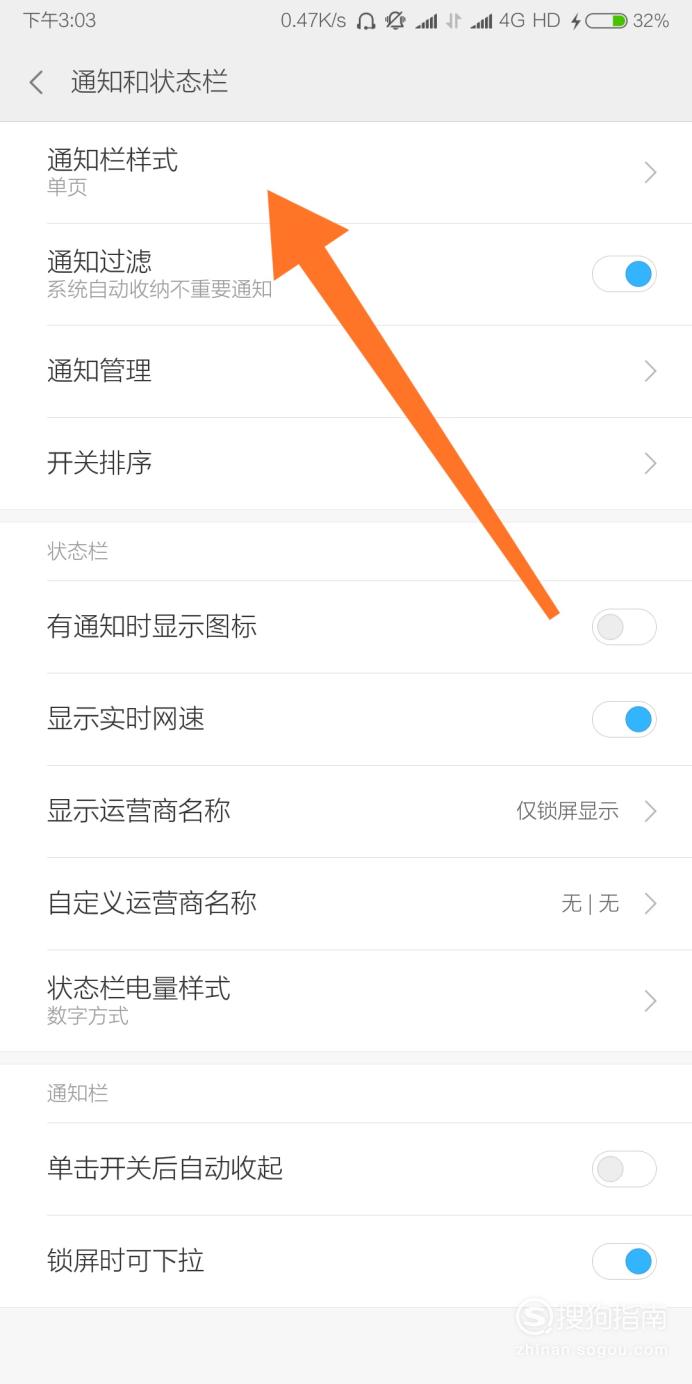Open 自定义运营商名称
692x1384 pixels.
click(x=346, y=904)
